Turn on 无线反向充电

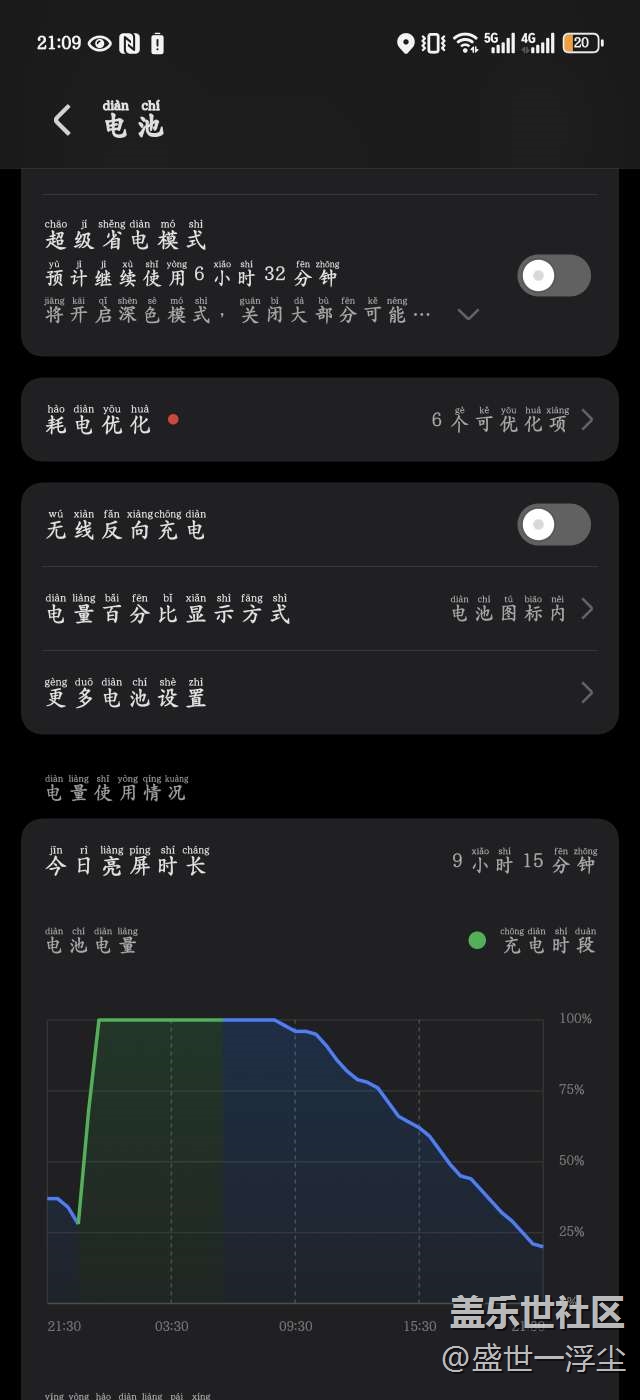pos(554,524)
